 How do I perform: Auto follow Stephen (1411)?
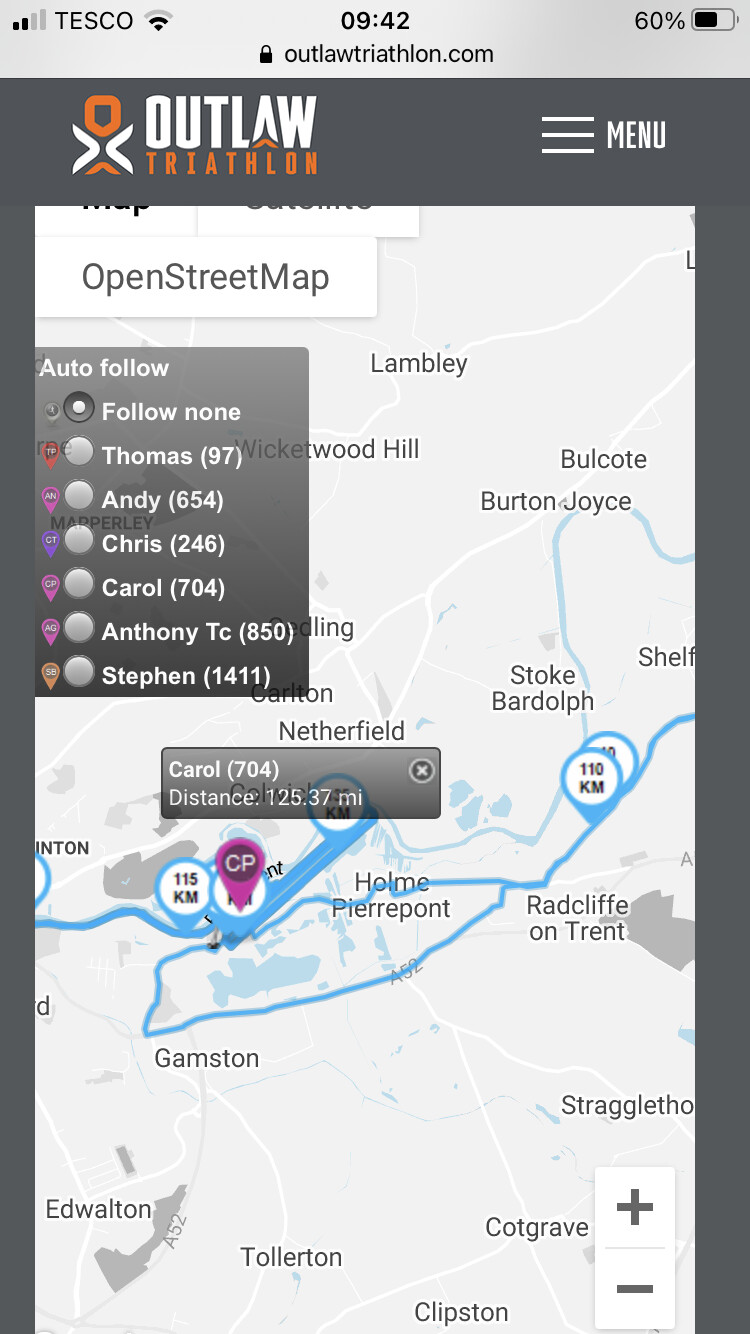tap(79, 673)
